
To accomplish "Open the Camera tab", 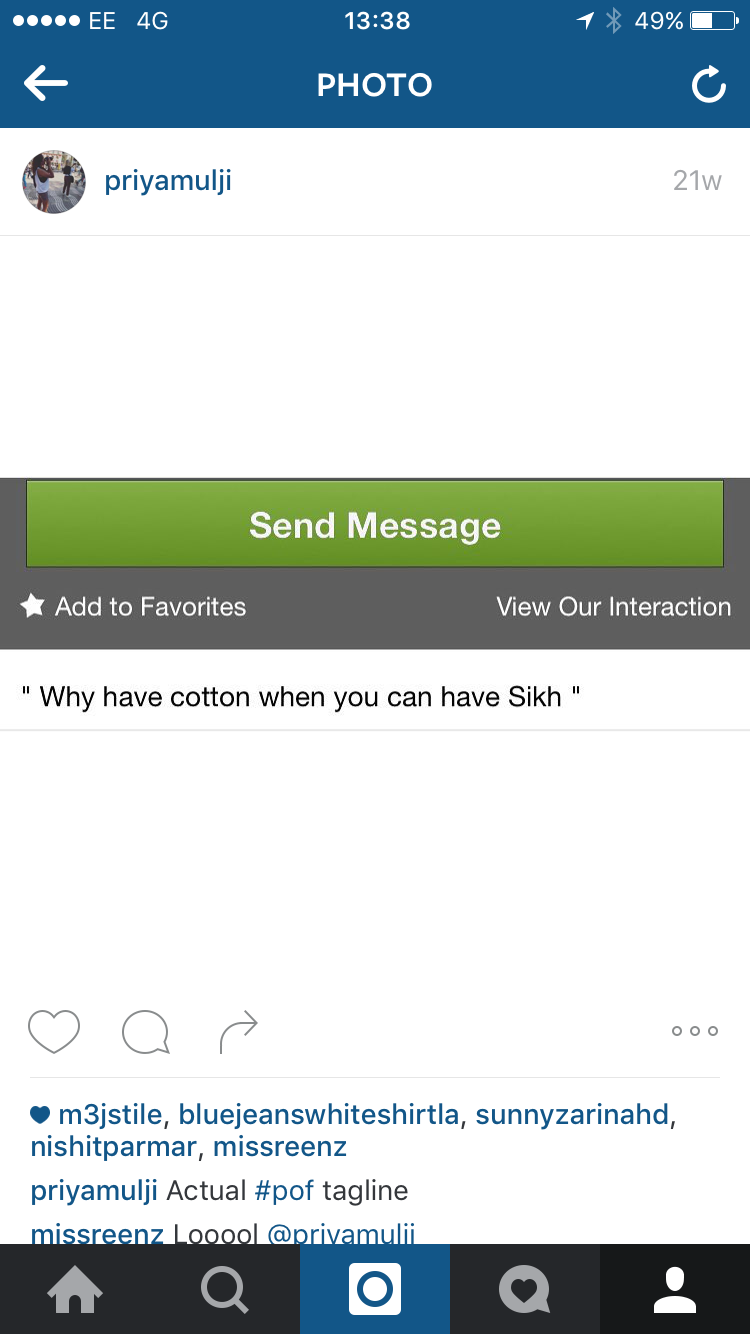I will pos(375,1289).
